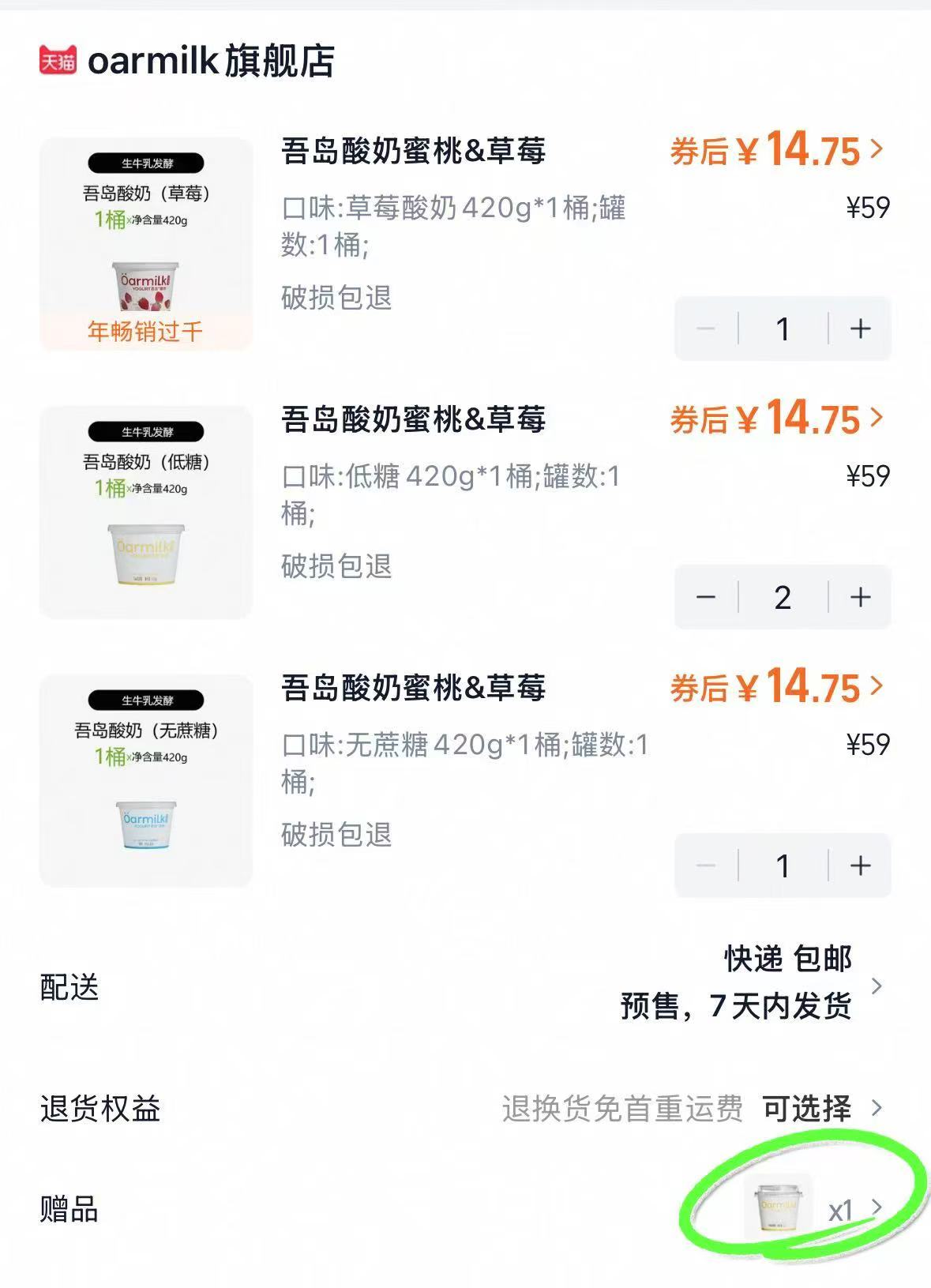The width and height of the screenshot is (931, 1288).
Task: Increase quantity of the strawberry yogurt
Action: tap(861, 329)
